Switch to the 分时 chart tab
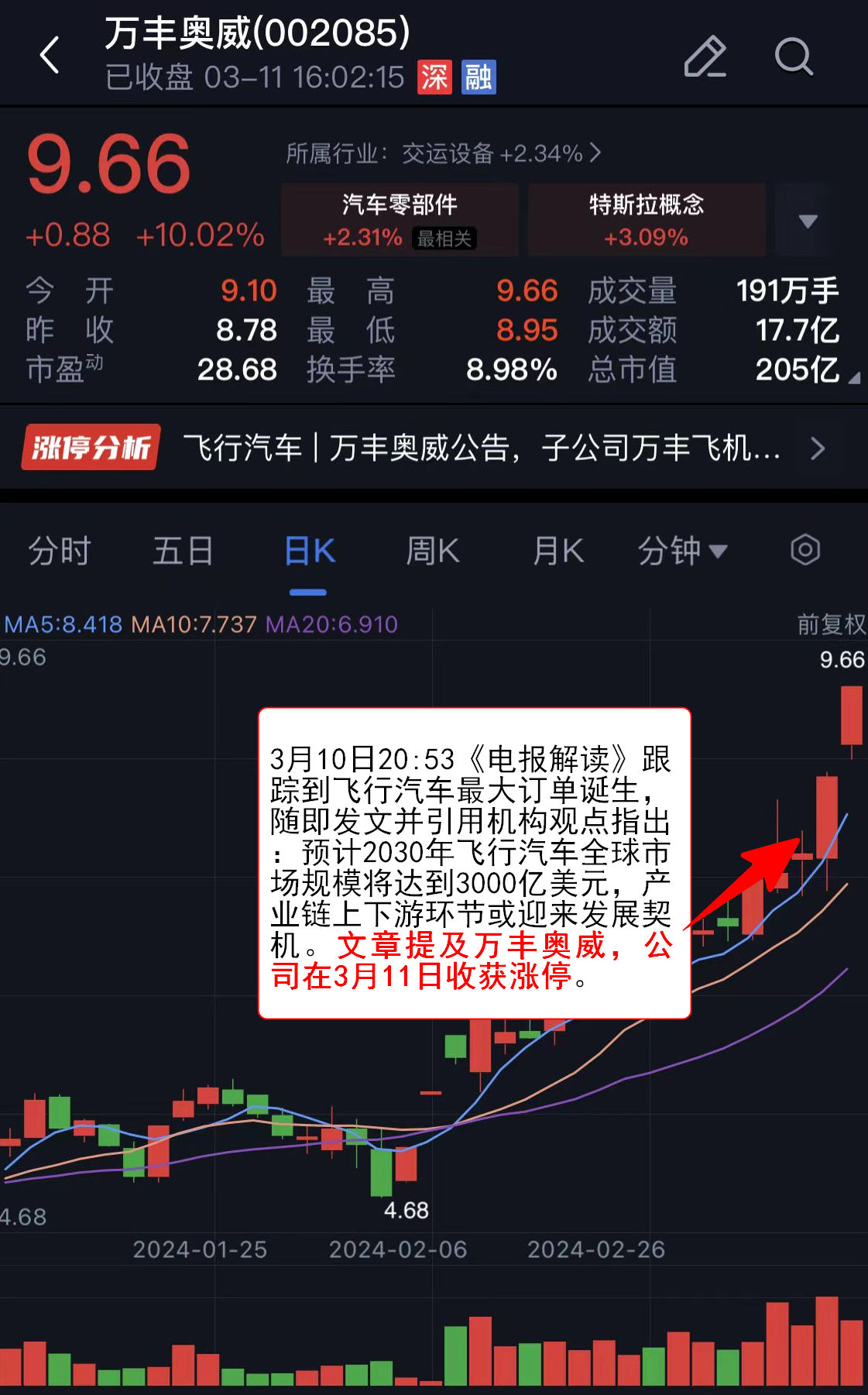The height and width of the screenshot is (1395, 868). tap(60, 551)
